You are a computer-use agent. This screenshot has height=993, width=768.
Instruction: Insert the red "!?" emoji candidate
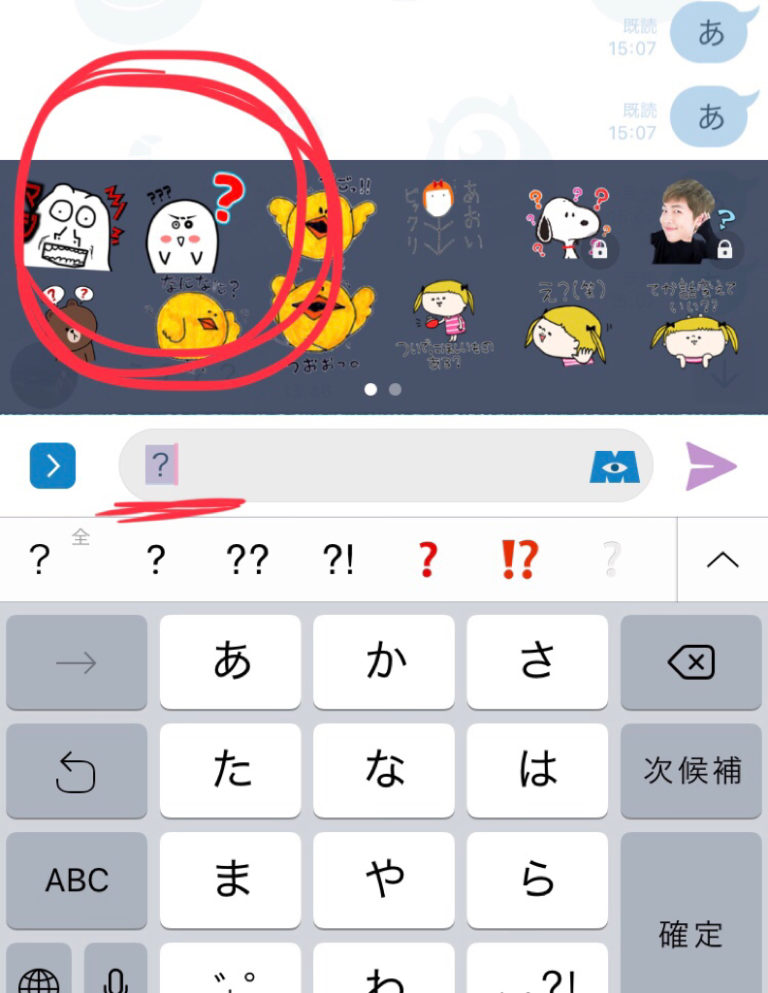pyautogui.click(x=519, y=560)
